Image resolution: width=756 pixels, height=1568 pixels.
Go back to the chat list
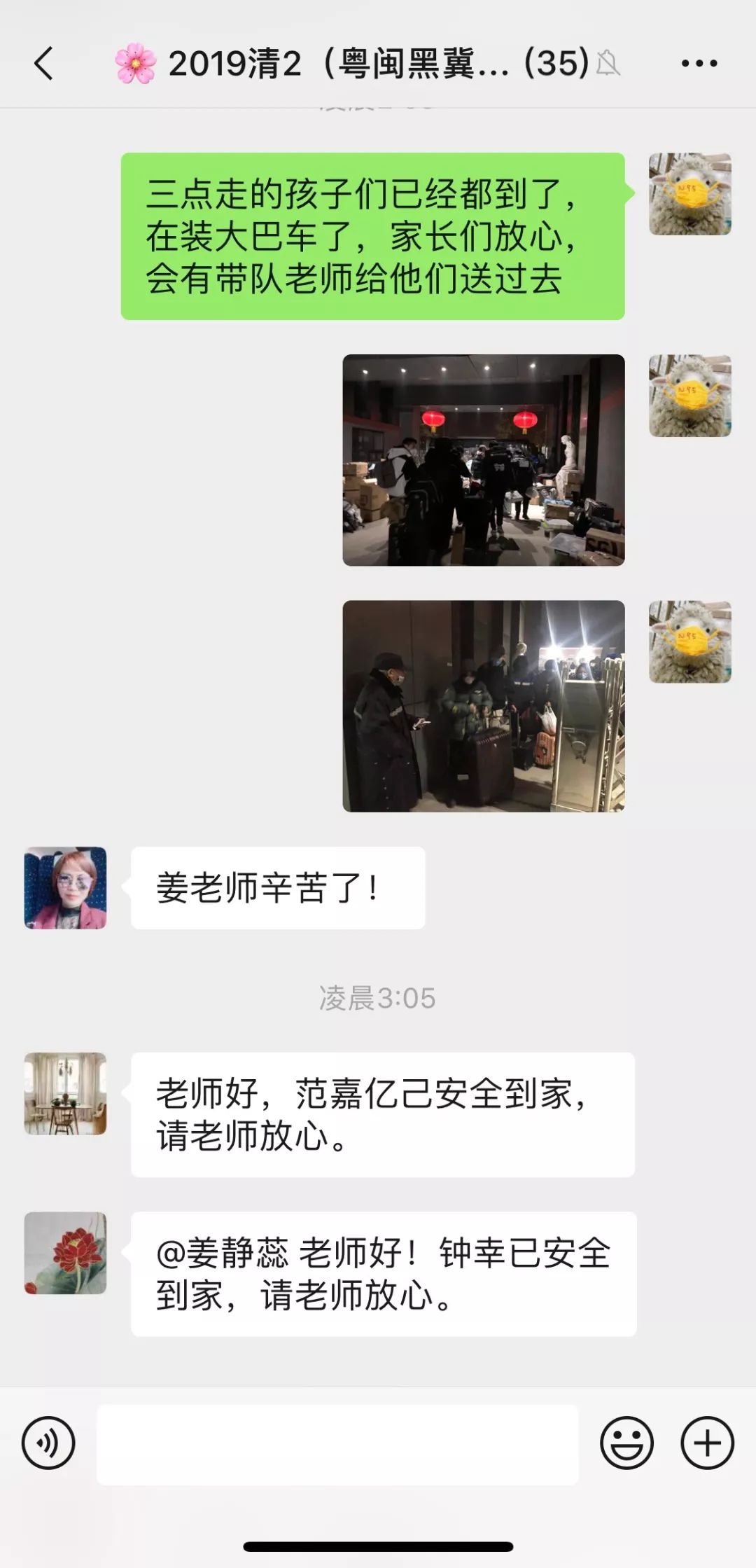point(43,64)
